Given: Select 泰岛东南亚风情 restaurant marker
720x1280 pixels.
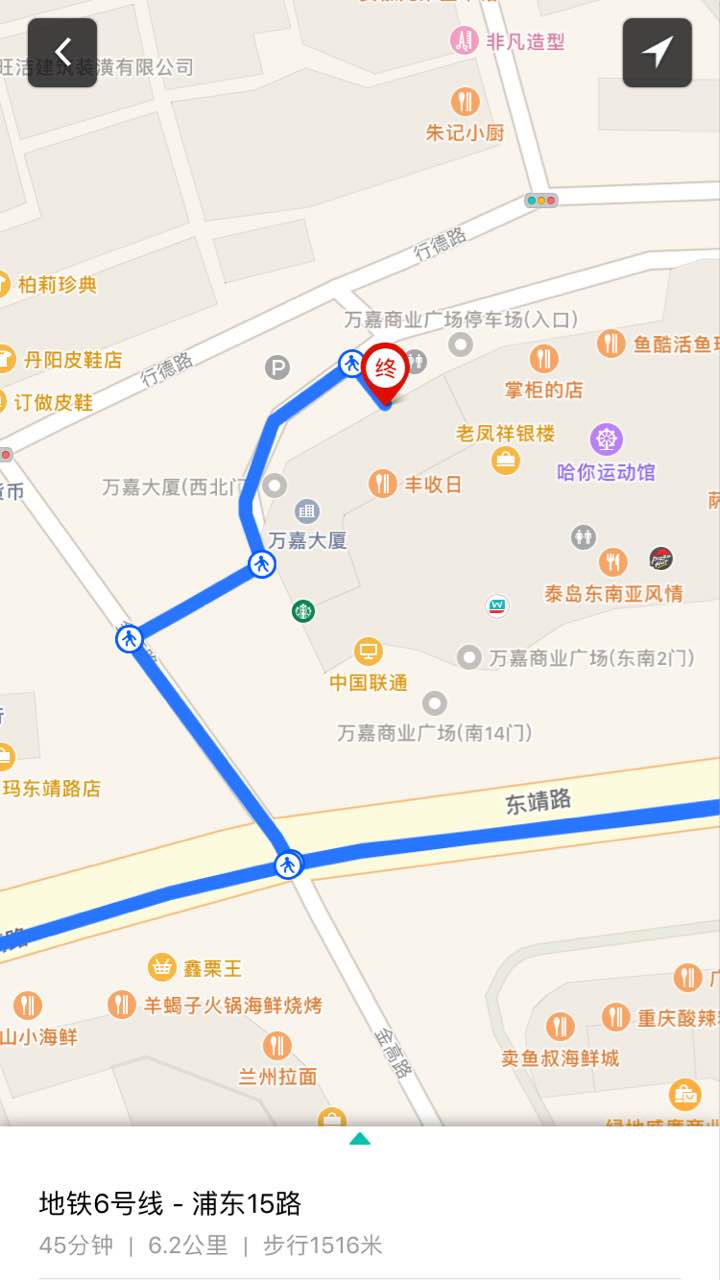Looking at the screenshot, I should [613, 563].
